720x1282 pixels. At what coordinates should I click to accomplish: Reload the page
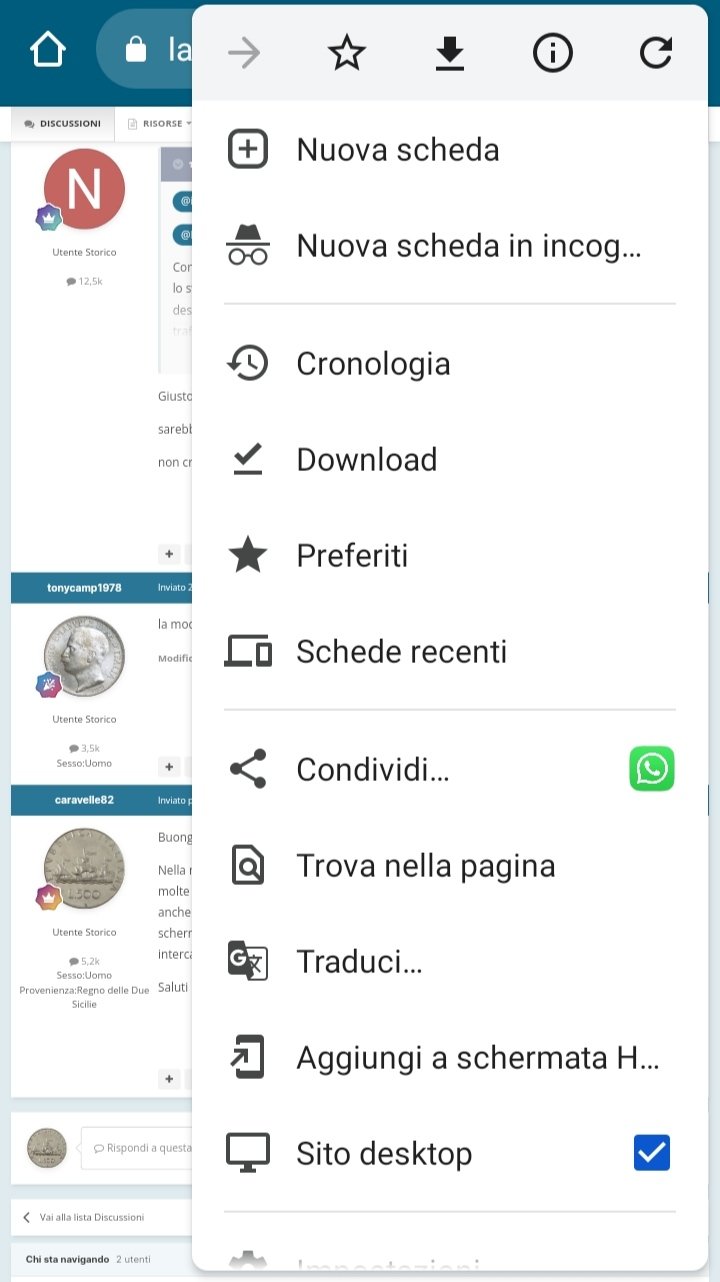coord(656,53)
